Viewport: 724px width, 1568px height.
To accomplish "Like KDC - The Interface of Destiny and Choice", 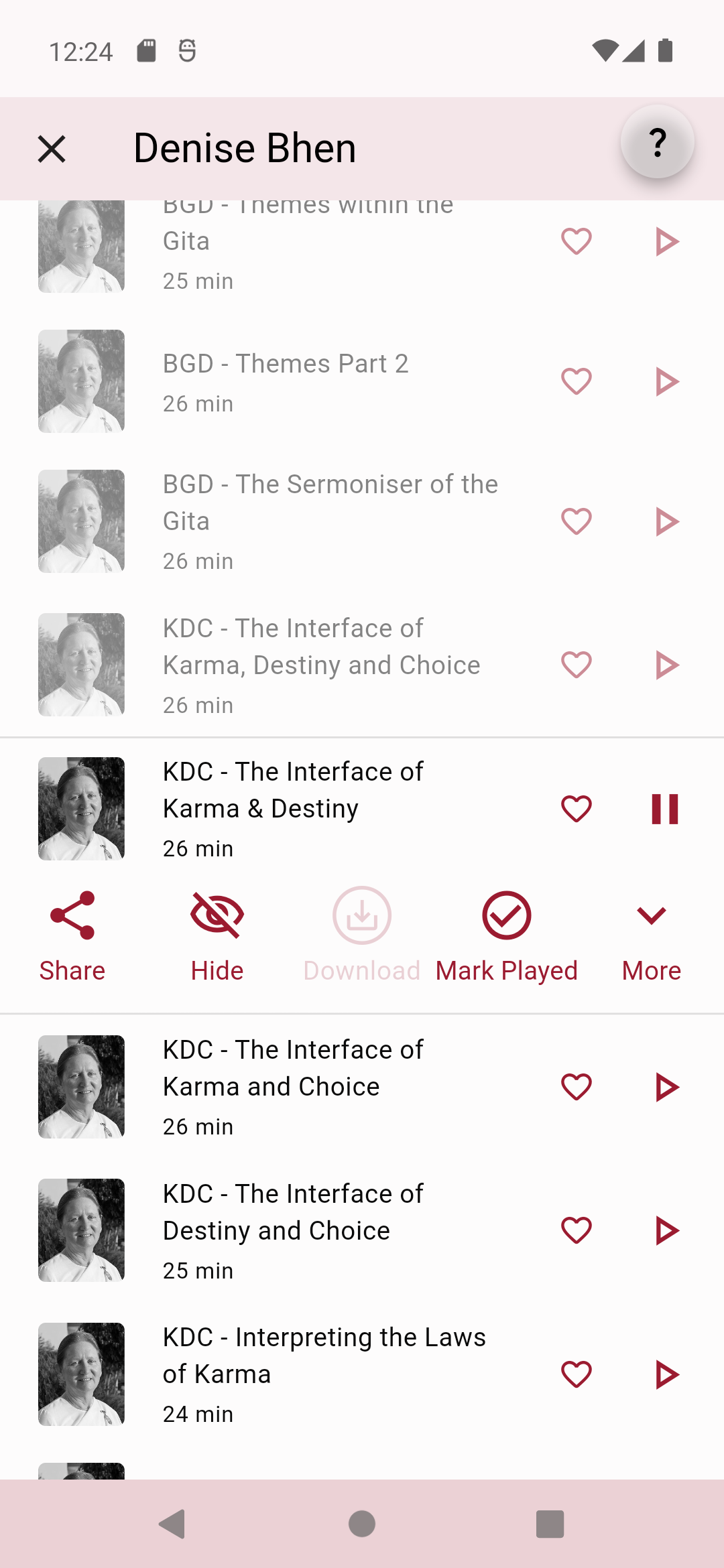I will (577, 1230).
